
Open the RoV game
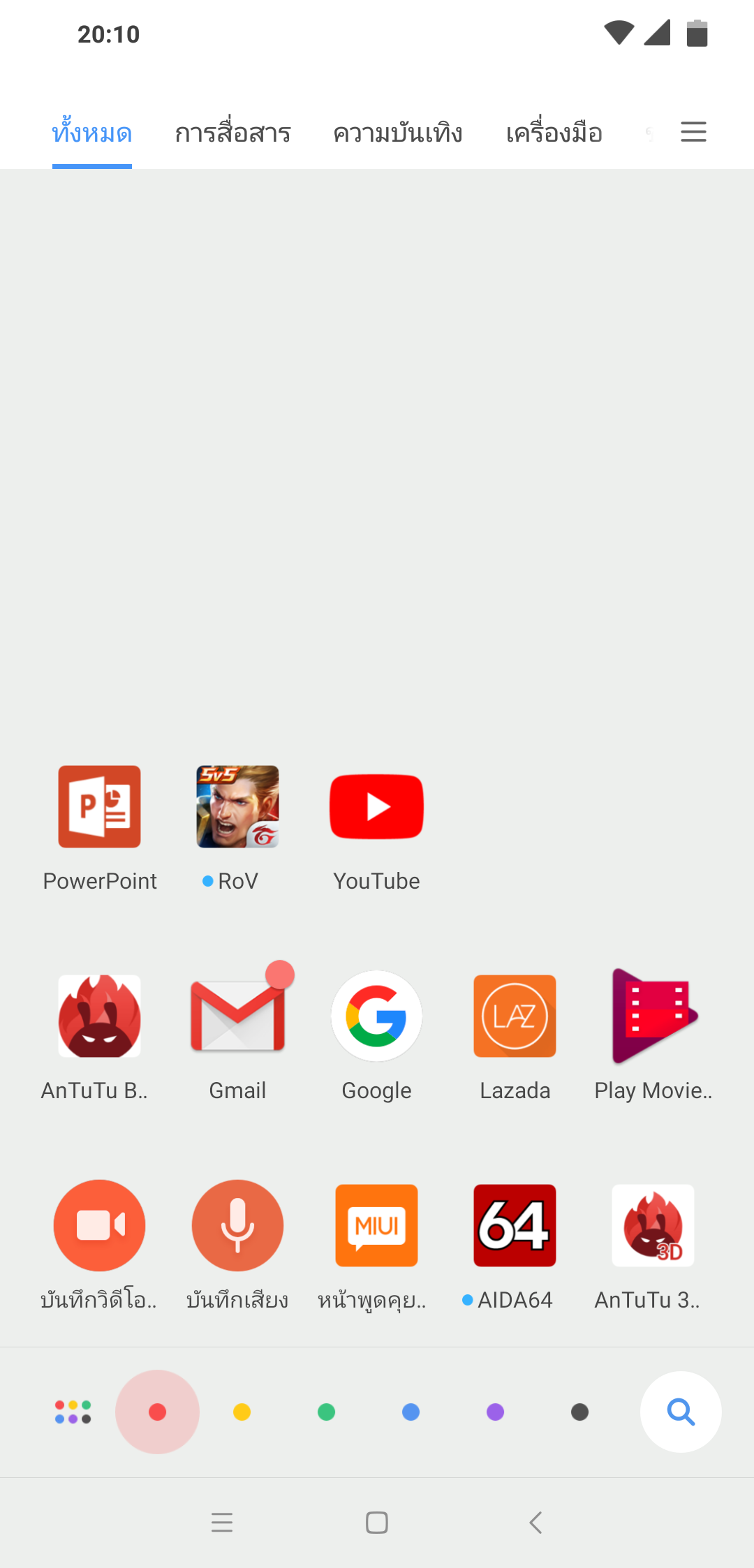tap(237, 807)
